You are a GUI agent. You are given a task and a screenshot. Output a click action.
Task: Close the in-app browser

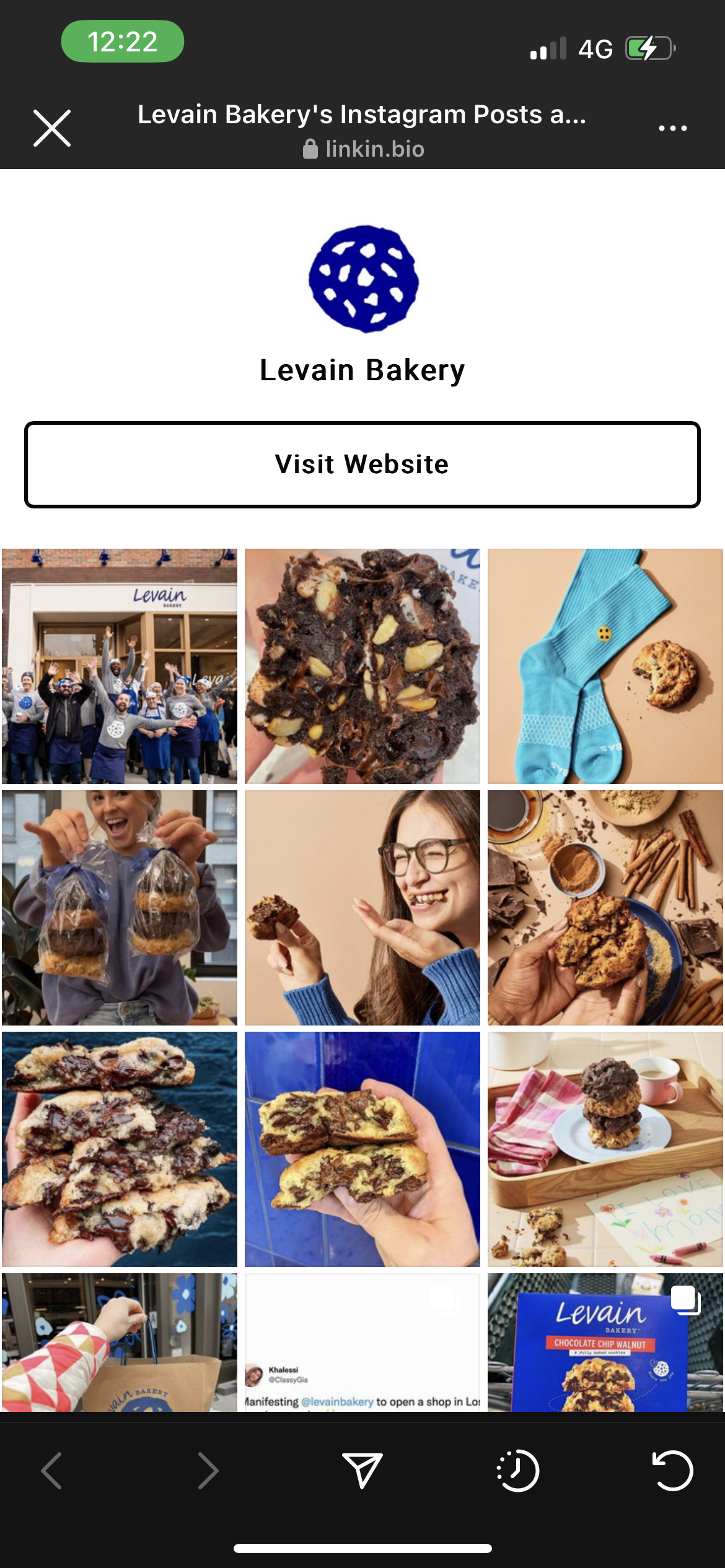(x=52, y=128)
